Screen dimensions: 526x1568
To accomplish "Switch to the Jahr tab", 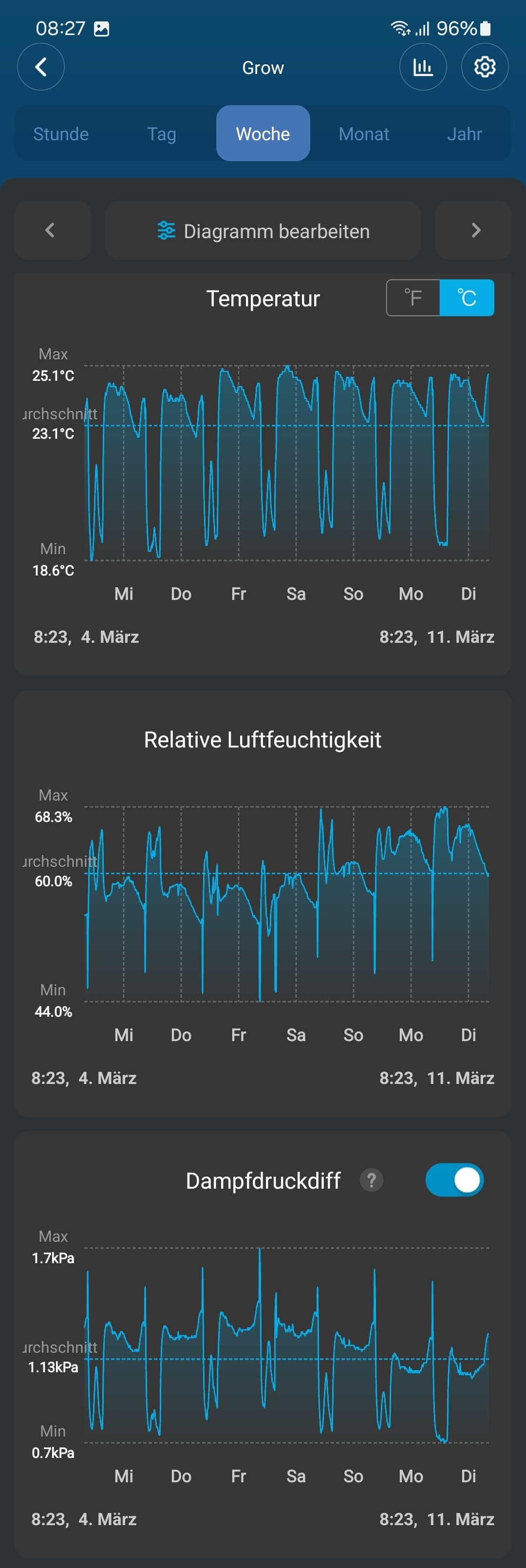I will pyautogui.click(x=465, y=134).
